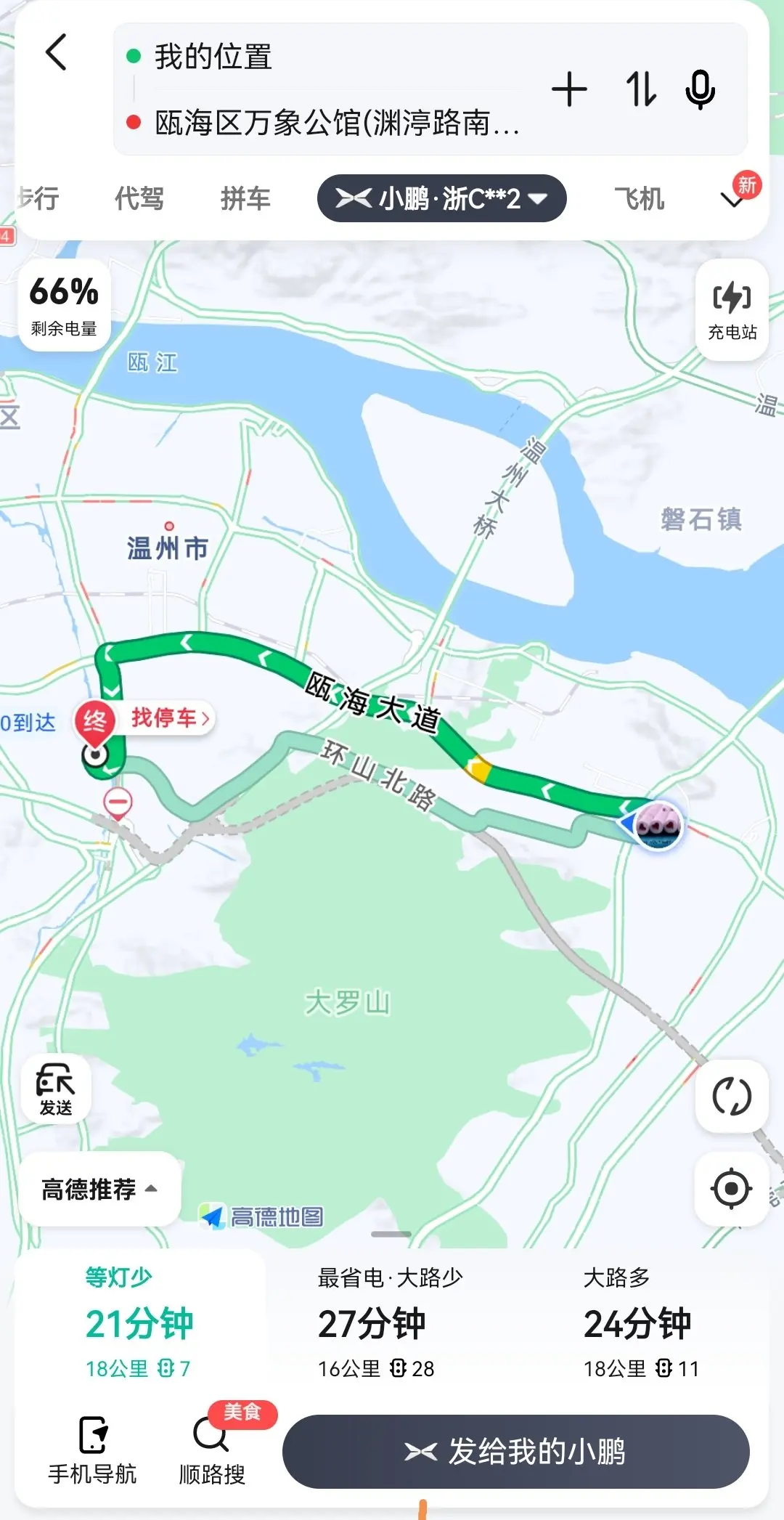
Task: Edit the 我的位置 starting point field
Action: pyautogui.click(x=323, y=57)
